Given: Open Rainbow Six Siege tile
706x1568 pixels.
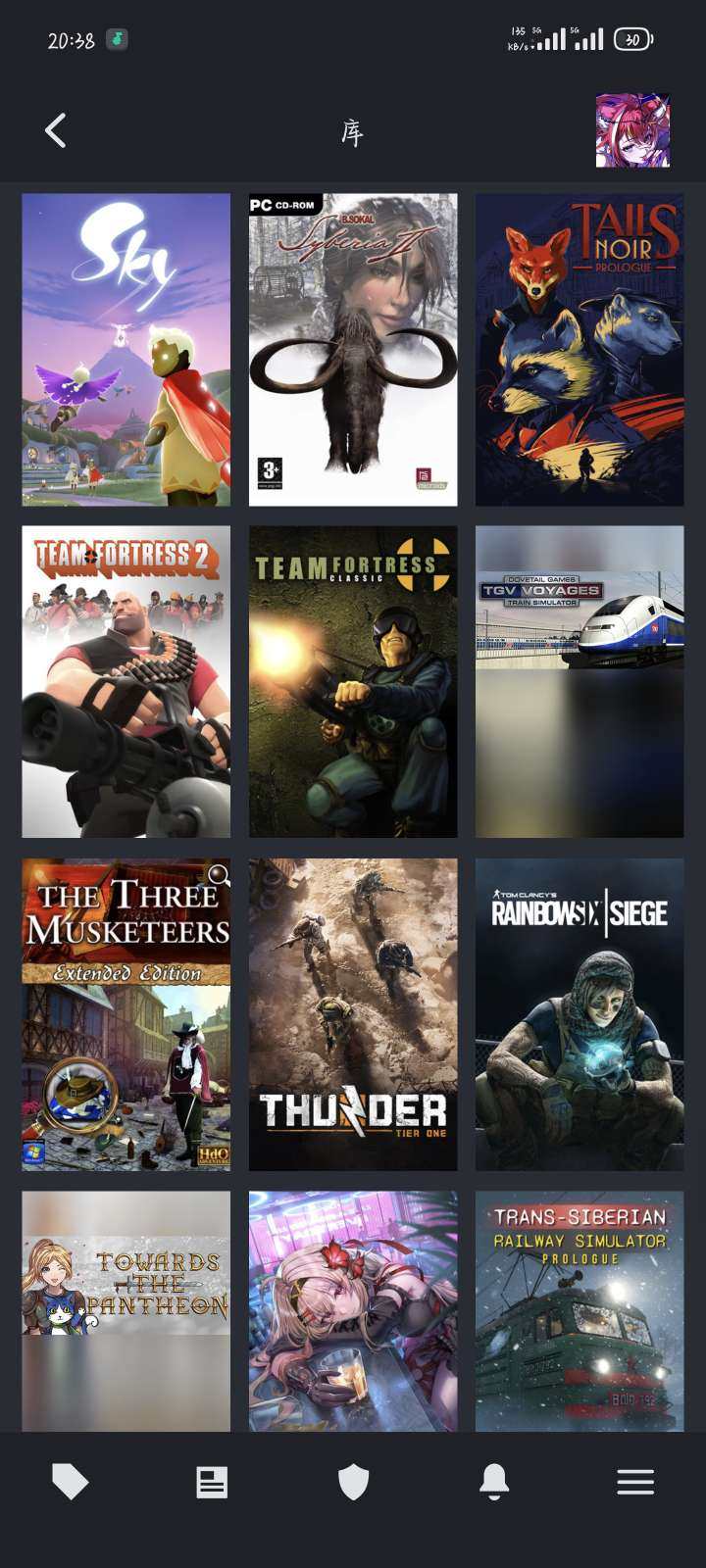Looking at the screenshot, I should [x=580, y=1014].
